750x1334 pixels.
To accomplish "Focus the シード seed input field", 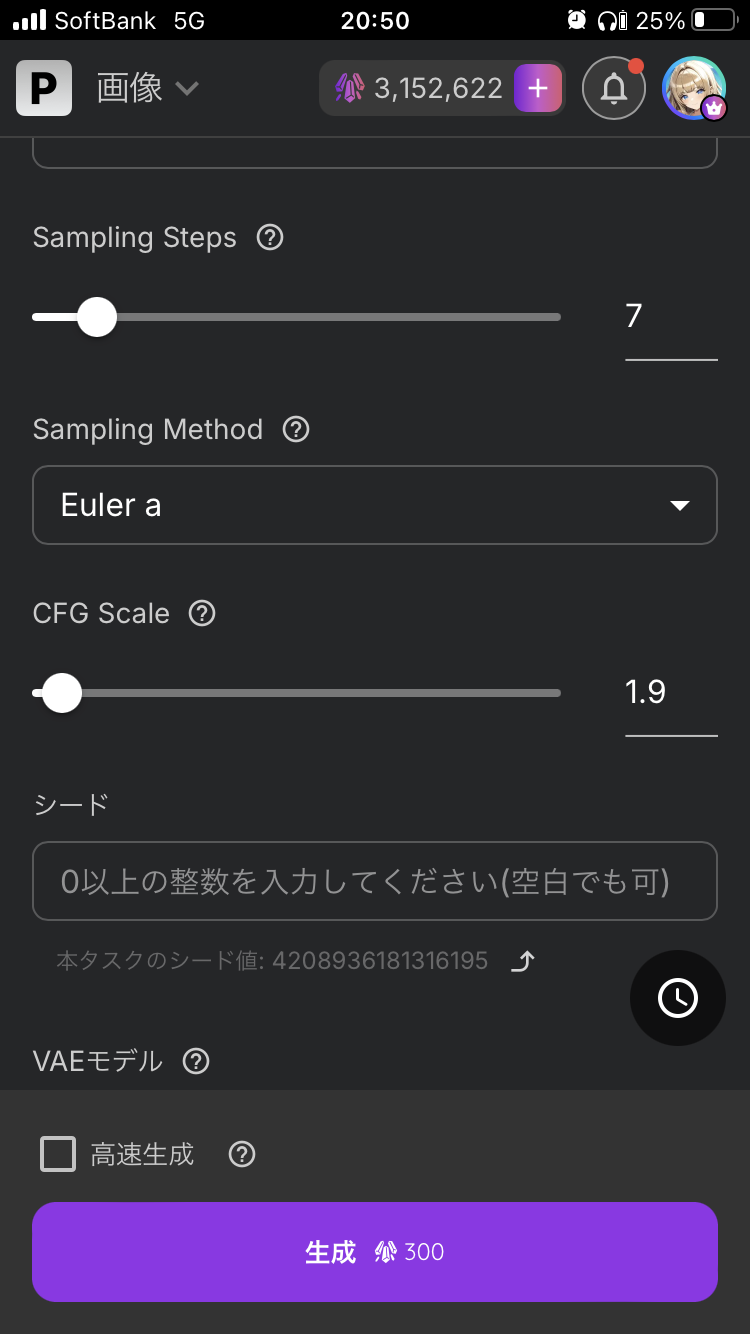I will [375, 881].
